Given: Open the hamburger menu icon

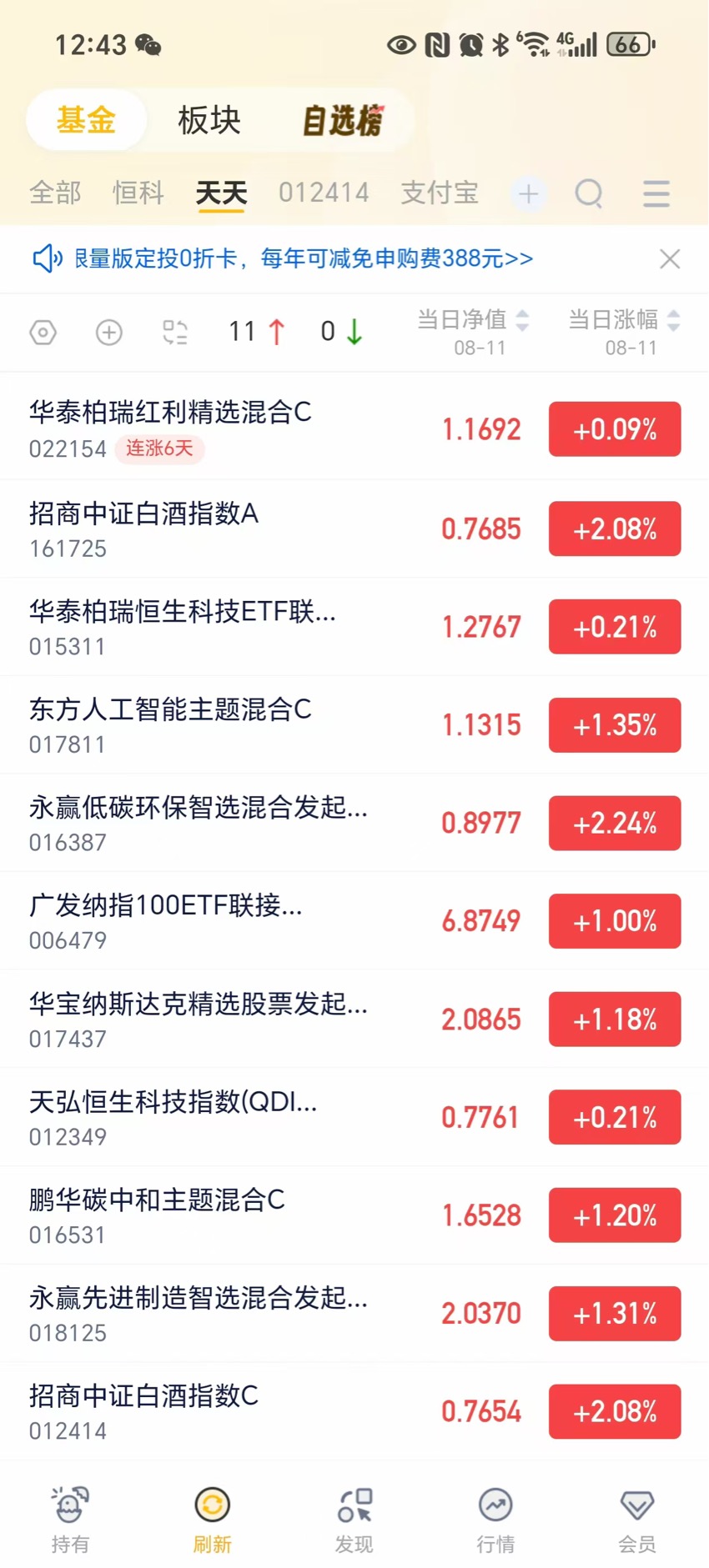Looking at the screenshot, I should click(x=656, y=193).
